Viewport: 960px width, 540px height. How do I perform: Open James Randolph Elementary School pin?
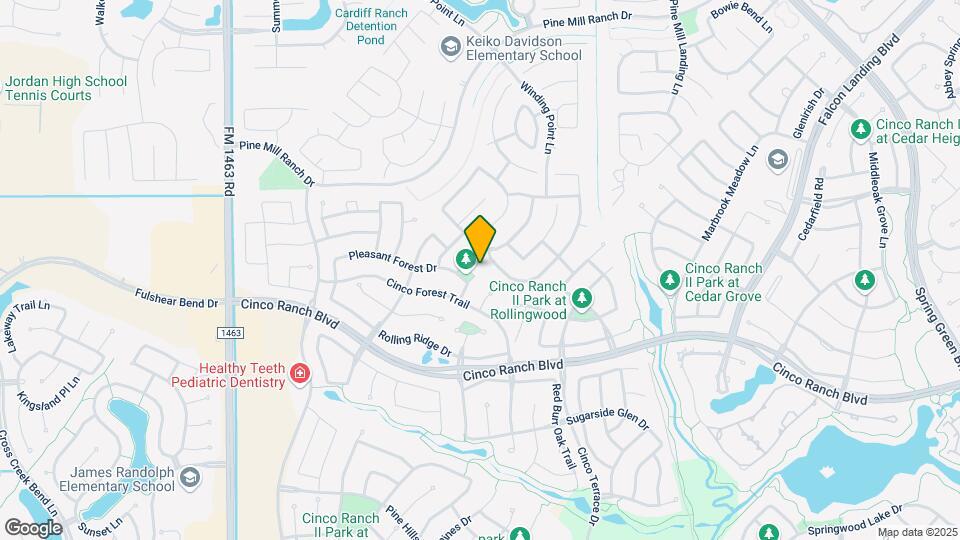pyautogui.click(x=190, y=480)
